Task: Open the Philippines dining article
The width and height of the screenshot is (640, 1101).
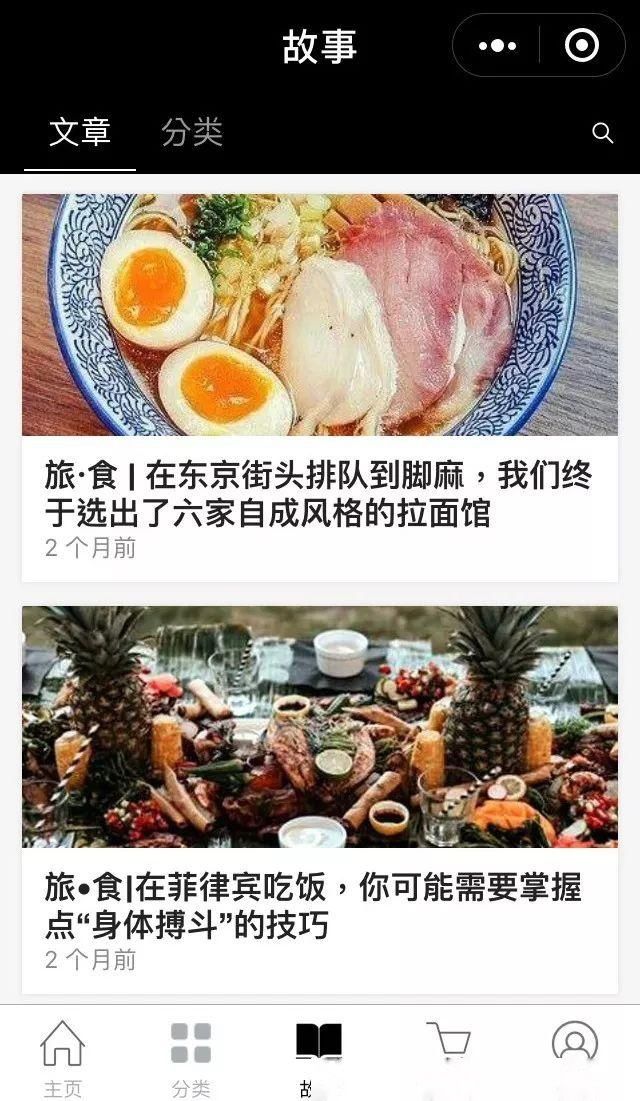Action: click(x=319, y=905)
